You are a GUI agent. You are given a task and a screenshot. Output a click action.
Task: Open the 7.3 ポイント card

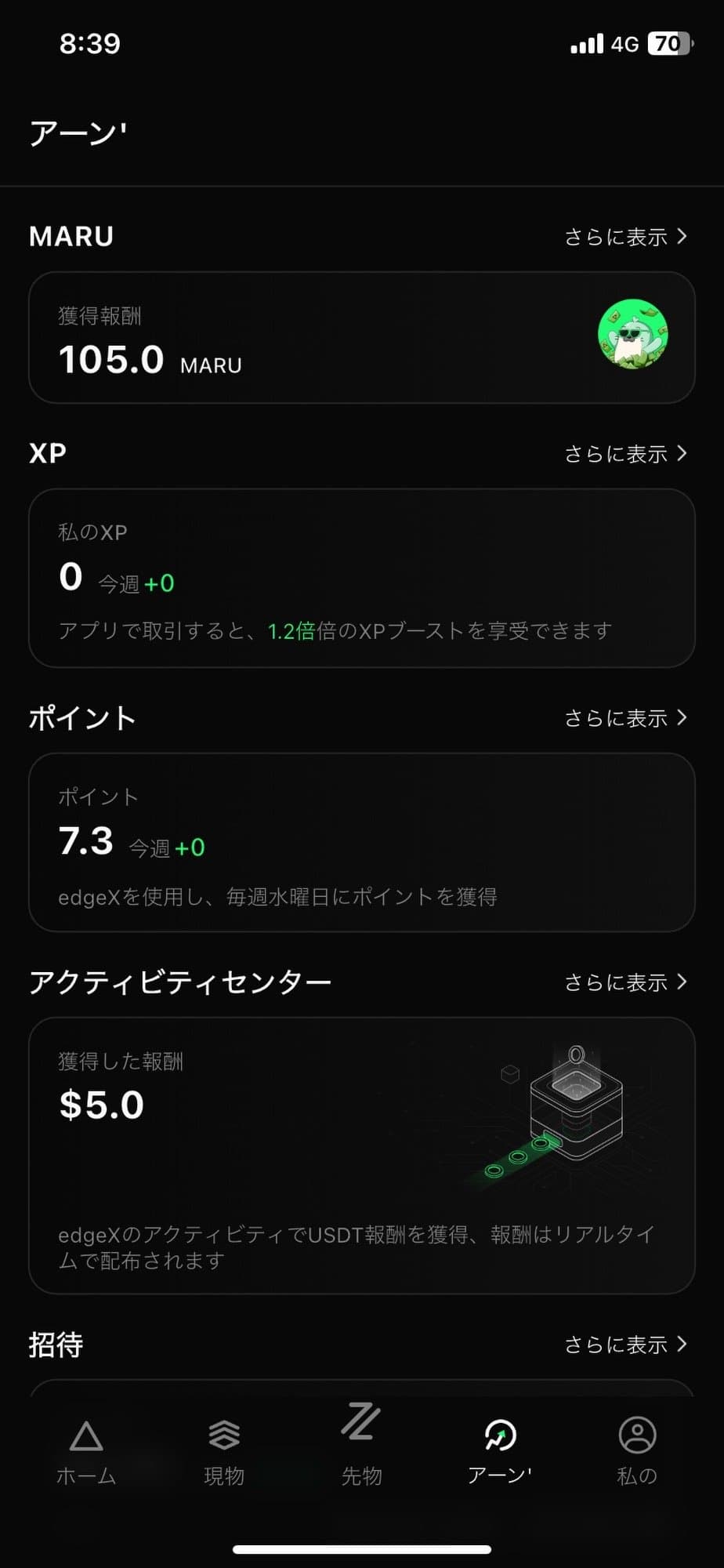pyautogui.click(x=361, y=842)
